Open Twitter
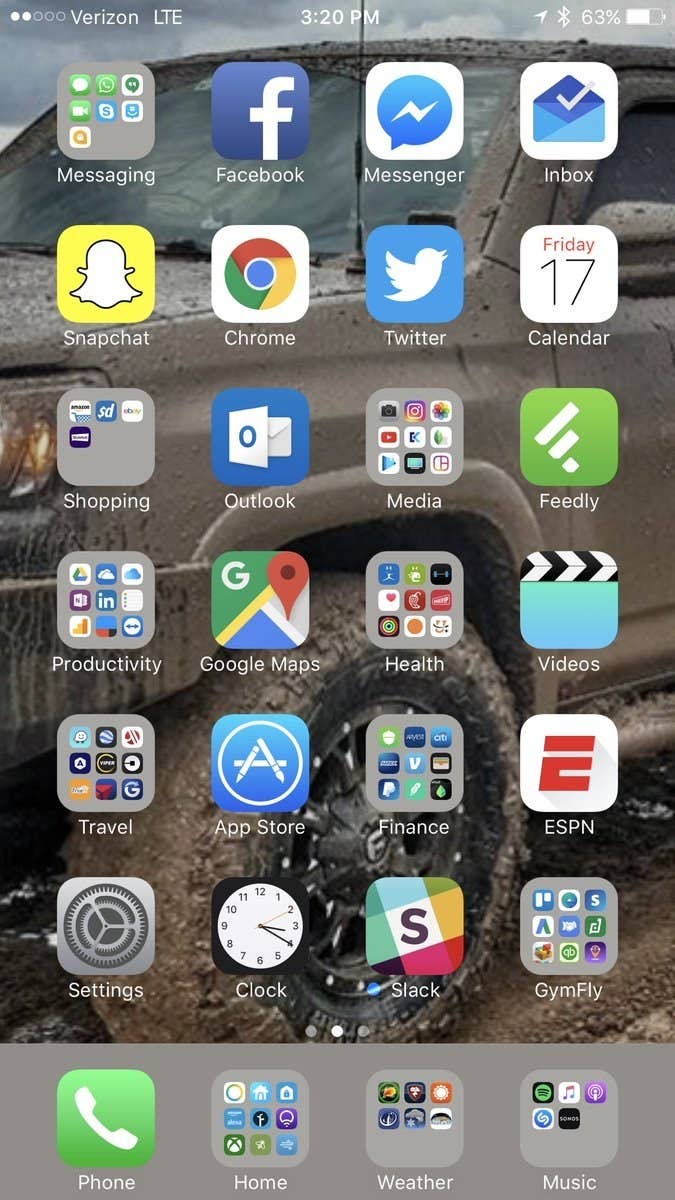 pyautogui.click(x=414, y=274)
